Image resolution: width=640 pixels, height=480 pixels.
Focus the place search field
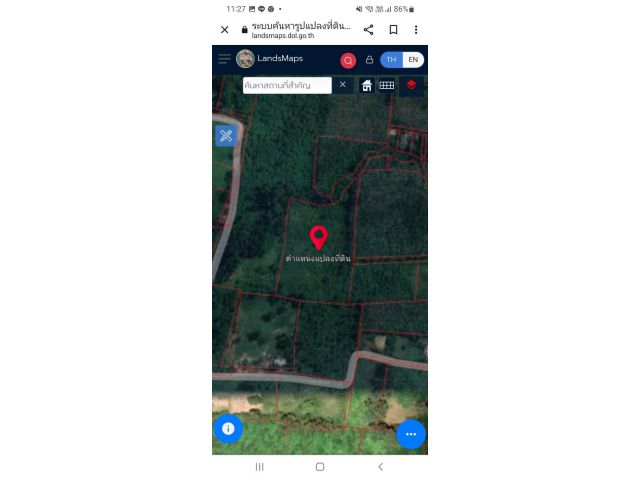[x=286, y=85]
